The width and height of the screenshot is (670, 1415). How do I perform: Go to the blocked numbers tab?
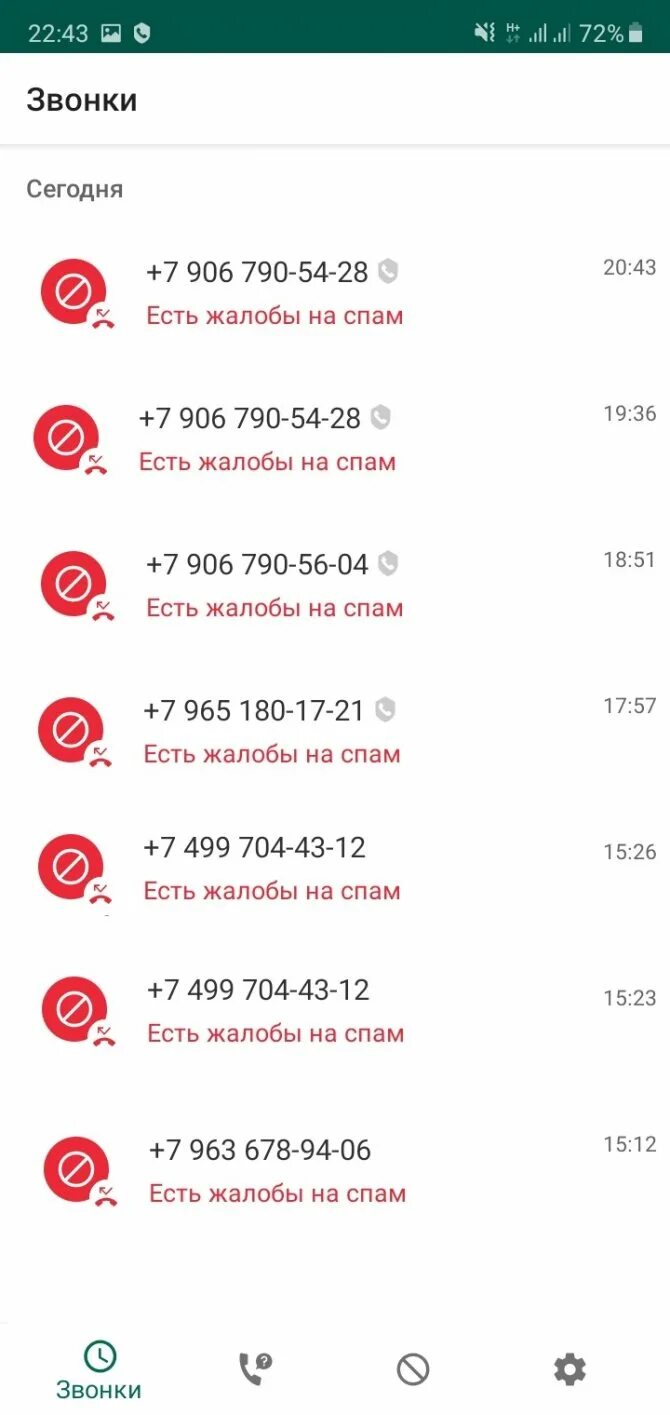(413, 1369)
